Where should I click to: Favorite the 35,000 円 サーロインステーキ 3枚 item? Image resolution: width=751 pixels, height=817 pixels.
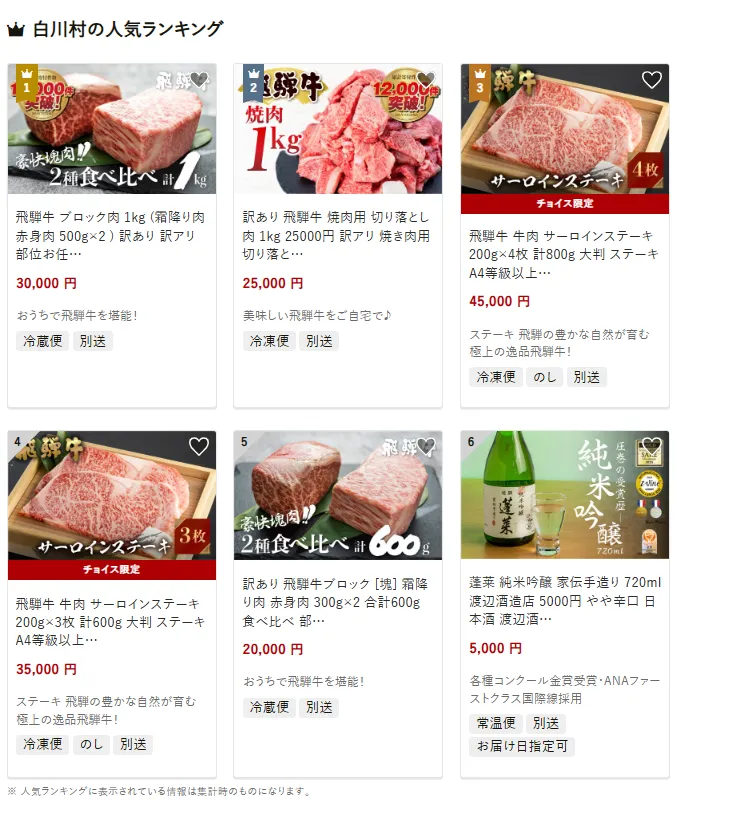coord(199,447)
